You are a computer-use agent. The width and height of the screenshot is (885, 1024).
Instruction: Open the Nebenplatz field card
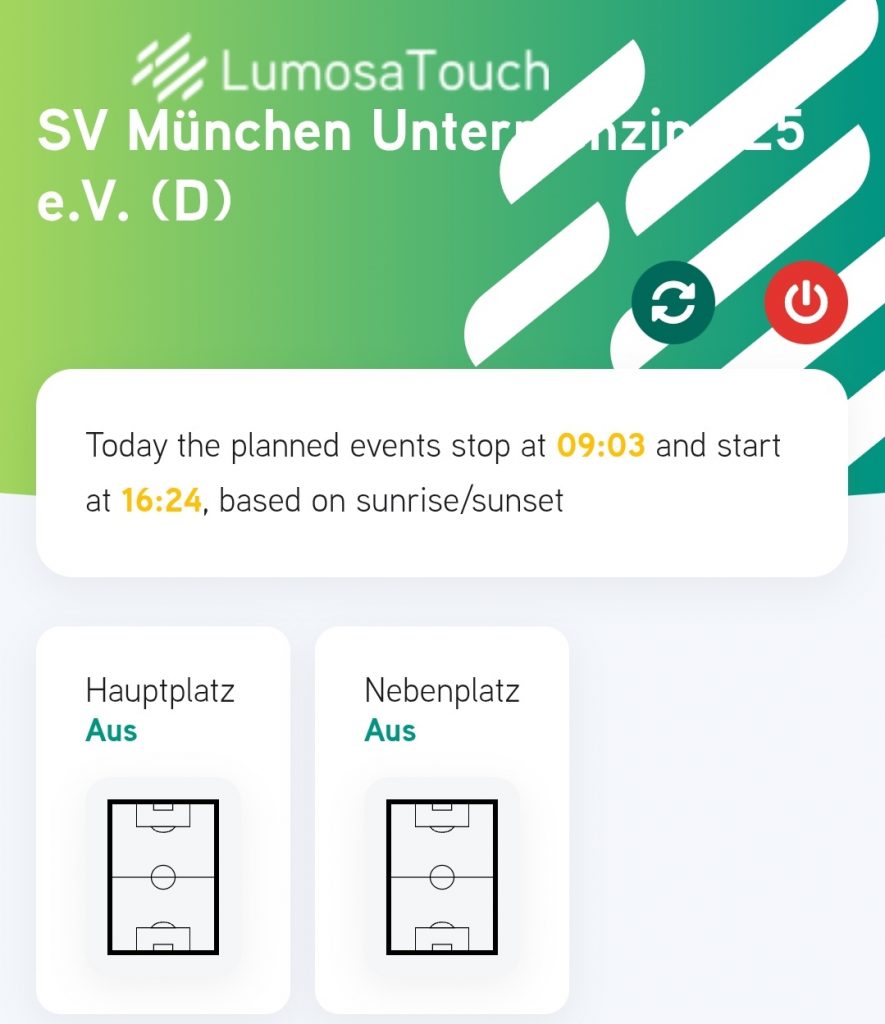pyautogui.click(x=441, y=820)
